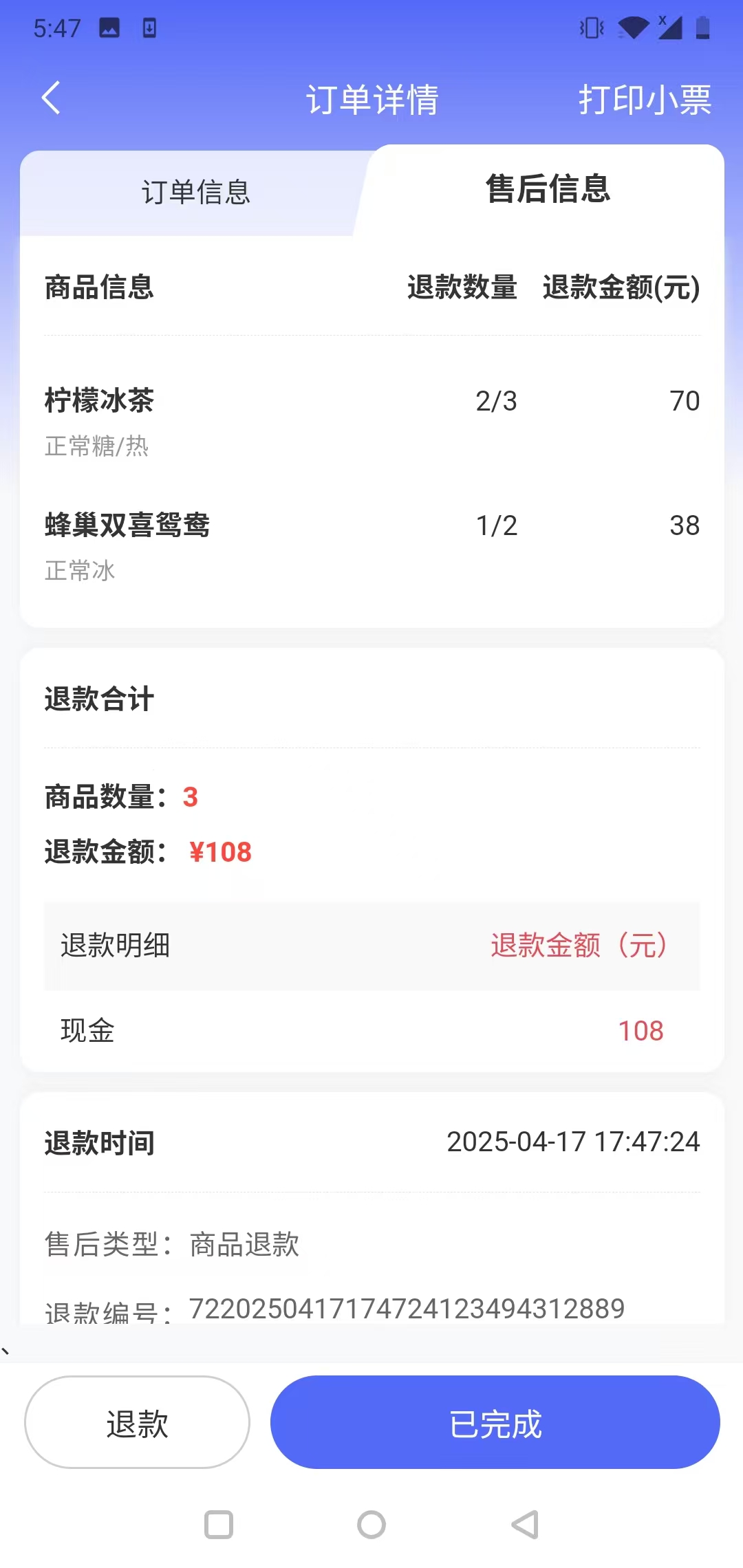Open recent apps from the navigation bar

pyautogui.click(x=219, y=1525)
